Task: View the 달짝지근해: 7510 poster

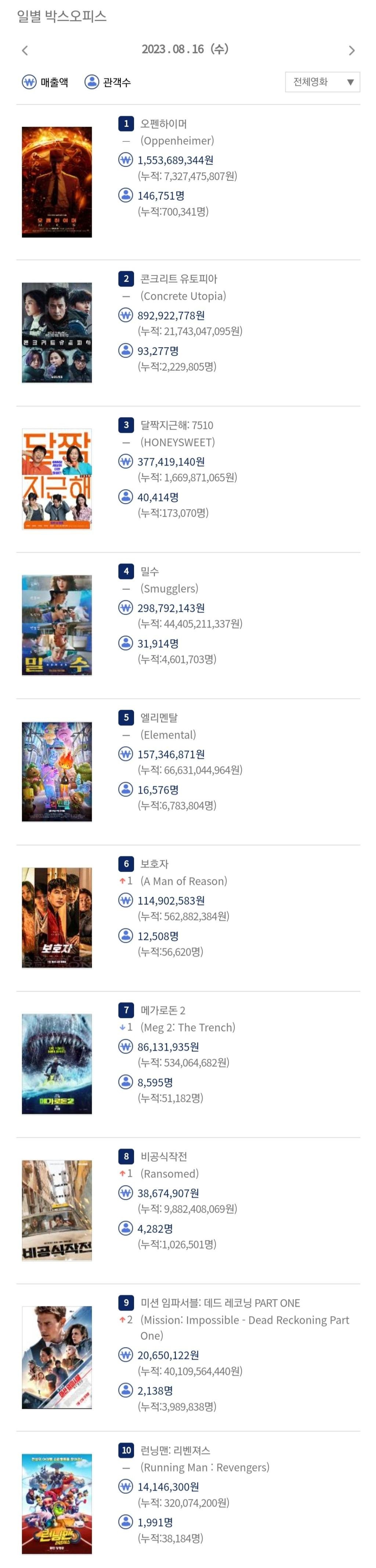Action: point(57,479)
